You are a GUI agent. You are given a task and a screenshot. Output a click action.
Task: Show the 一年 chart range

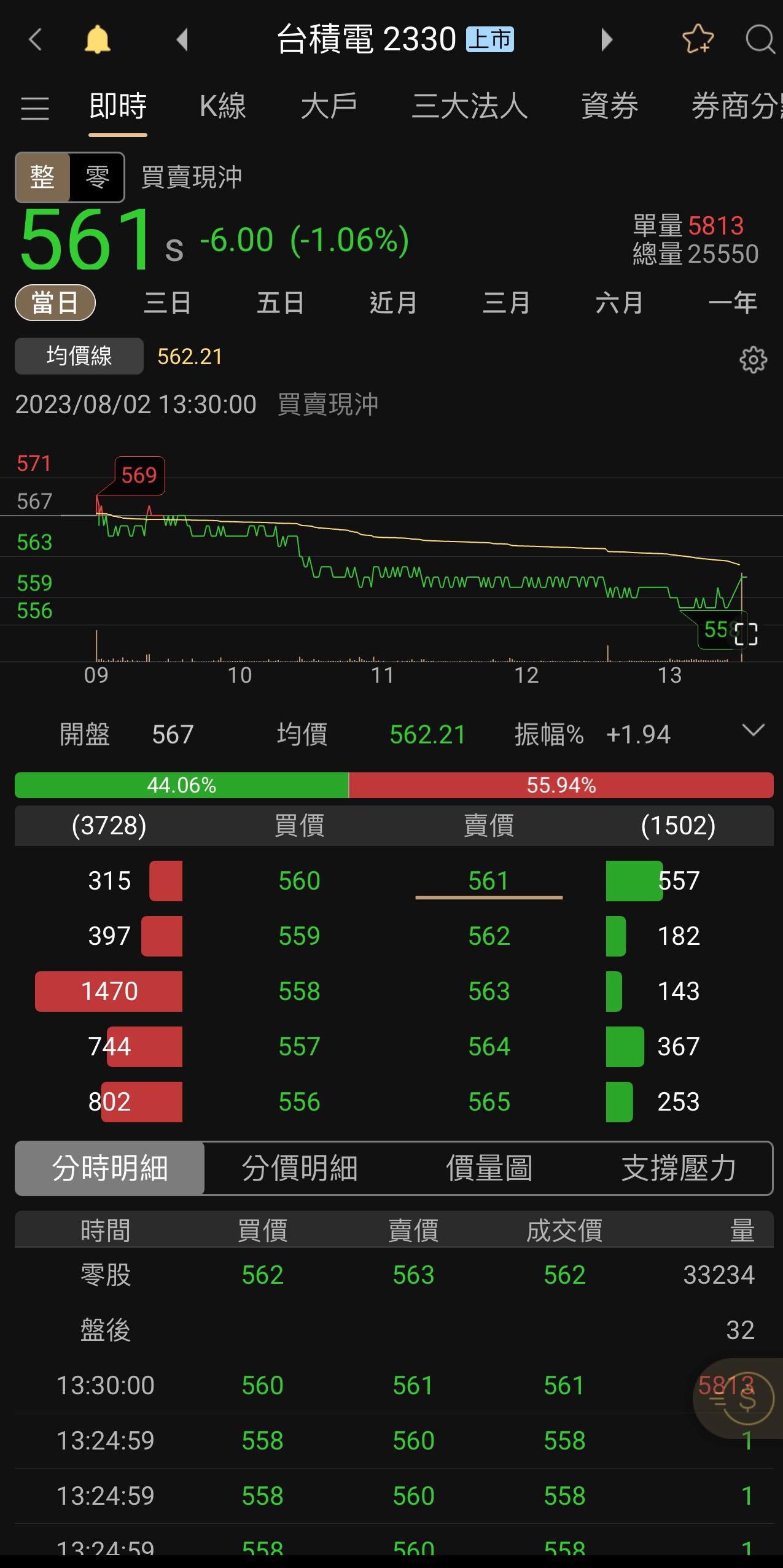(732, 303)
